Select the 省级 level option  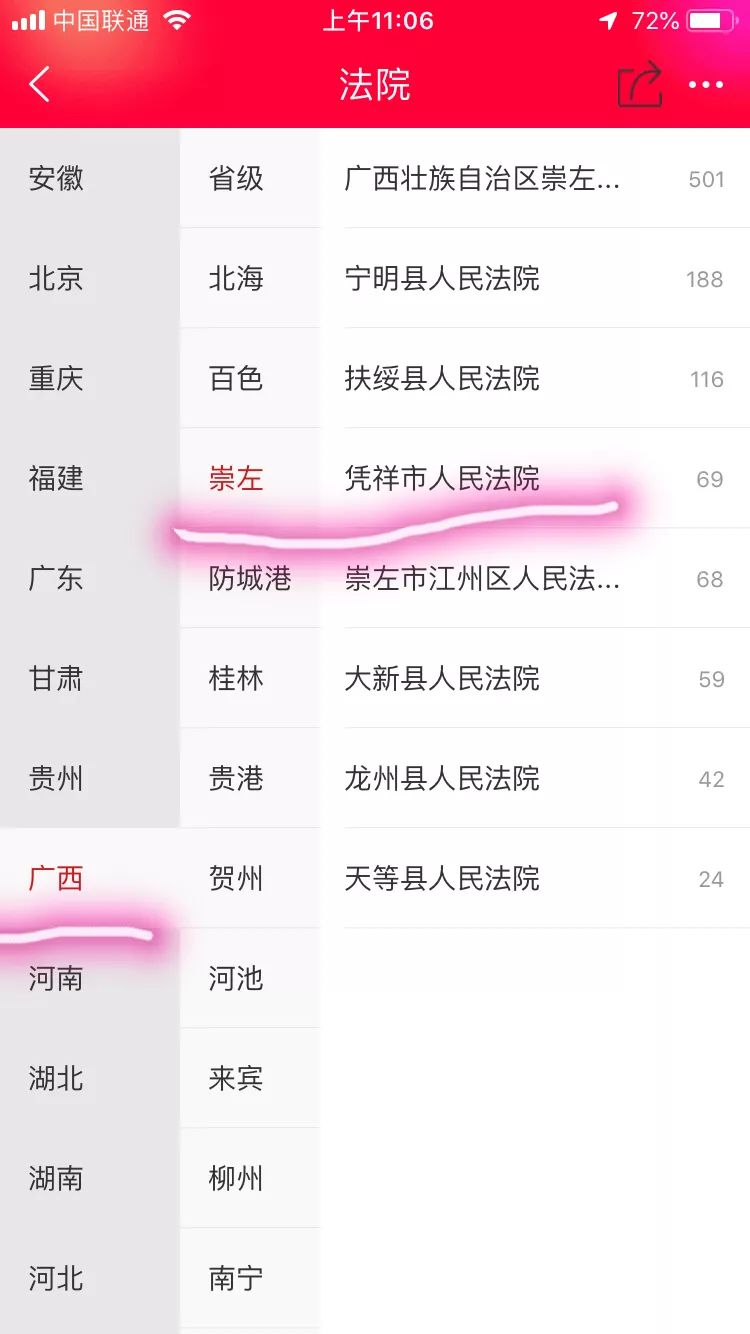(250, 178)
